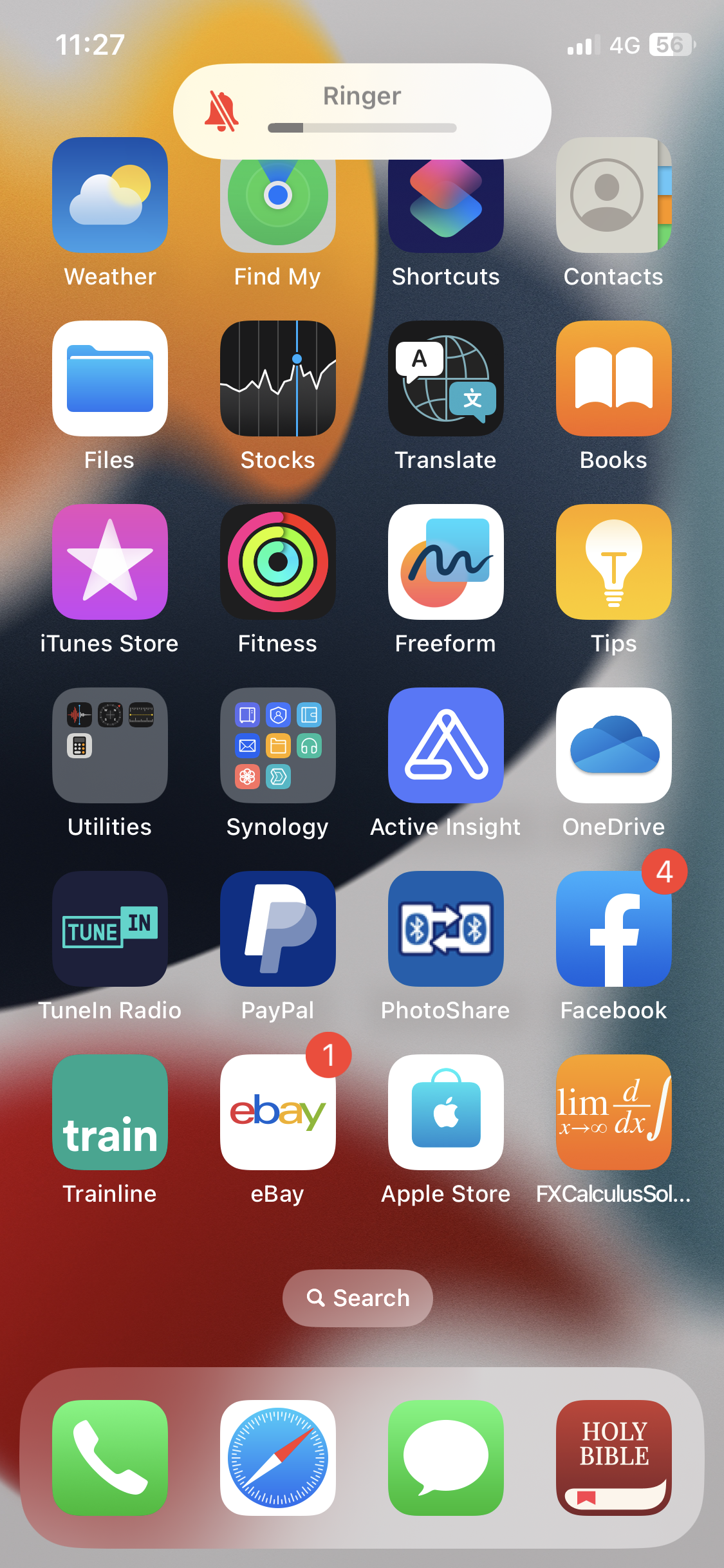Open iTunes Store

(110, 562)
